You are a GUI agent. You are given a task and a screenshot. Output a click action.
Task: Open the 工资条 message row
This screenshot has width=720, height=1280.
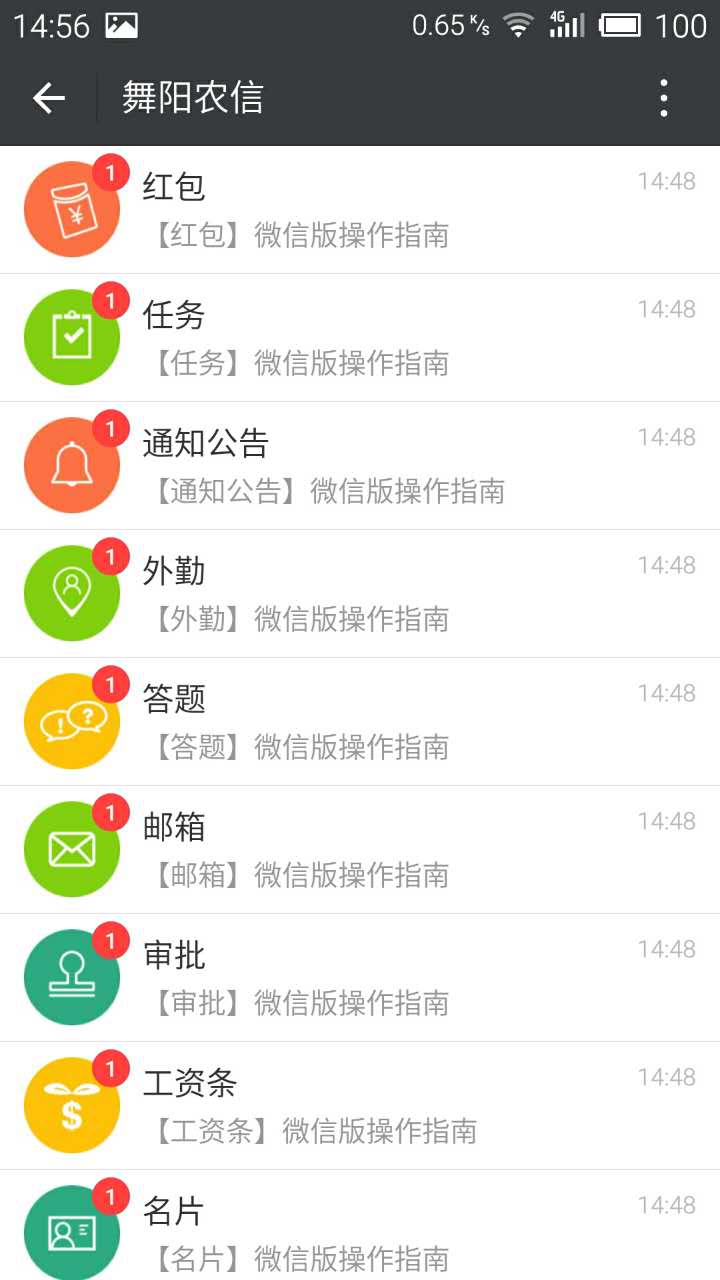coord(360,1106)
